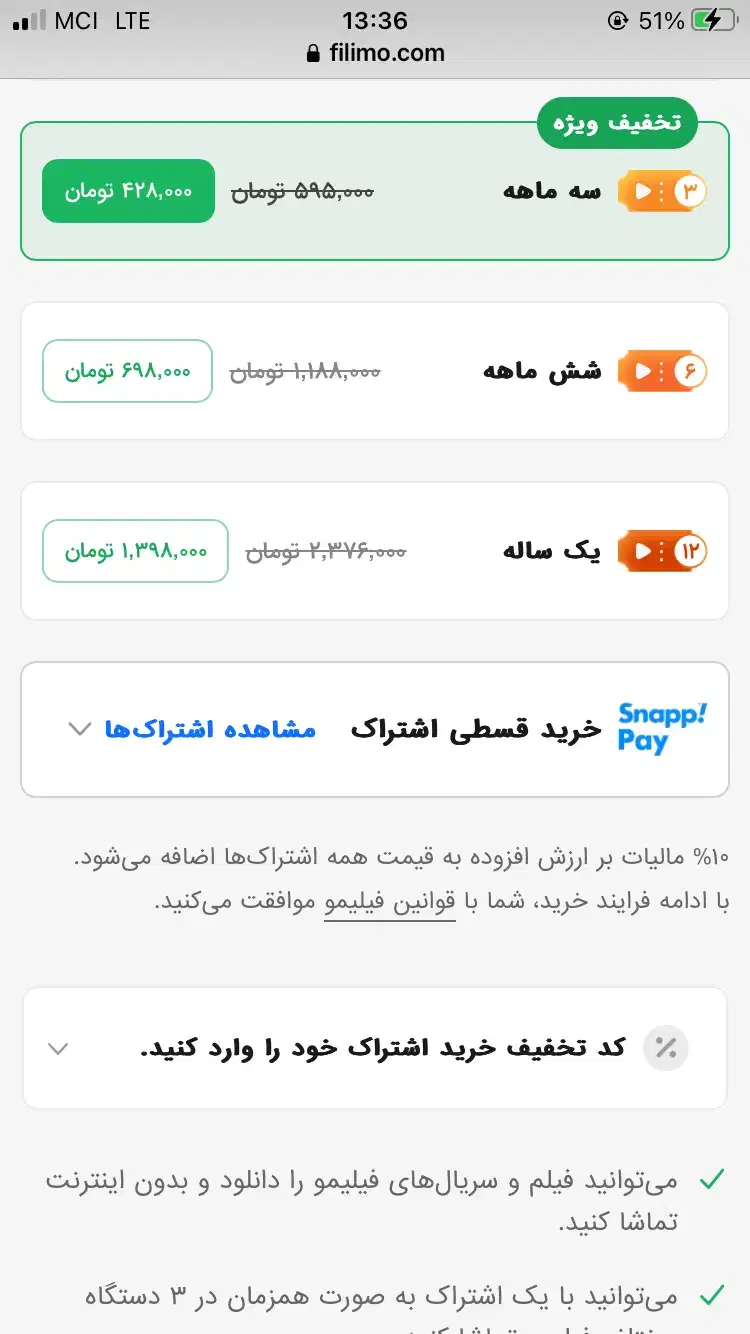750x1334 pixels.
Task: Open the chevron next to the percent icon
Action: (58, 1048)
